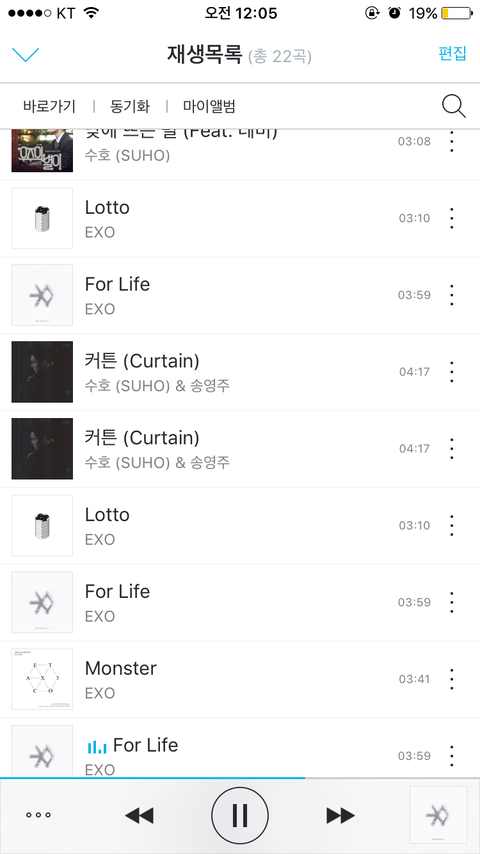Open more options for the currently playing For Life

[x=452, y=756]
